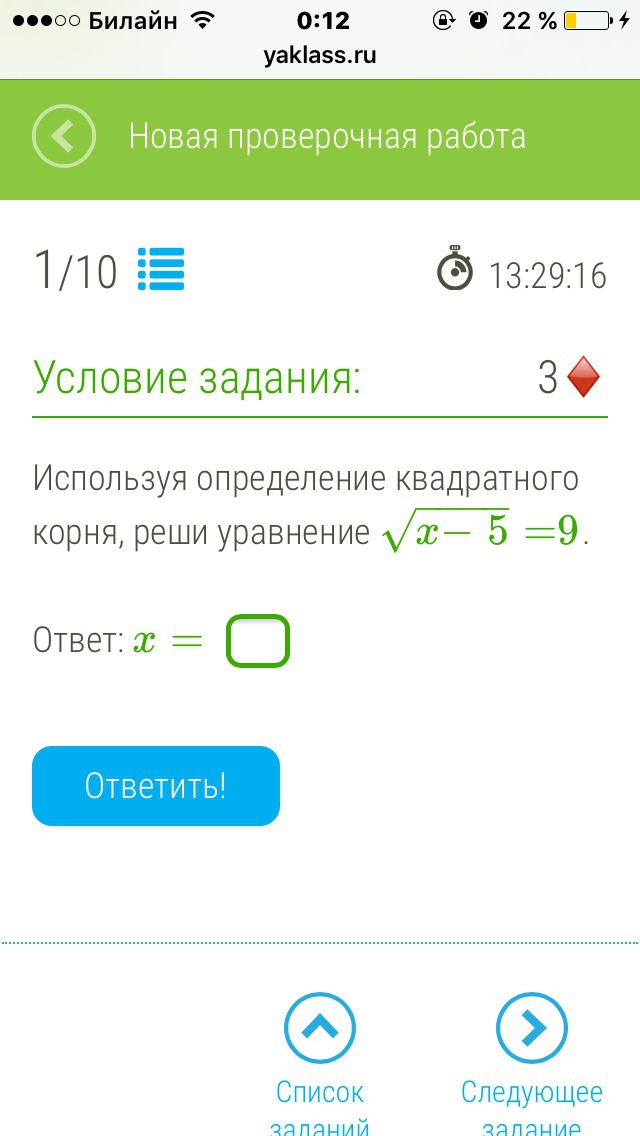640x1136 pixels.
Task: Tap the answer field for x
Action: [258, 641]
